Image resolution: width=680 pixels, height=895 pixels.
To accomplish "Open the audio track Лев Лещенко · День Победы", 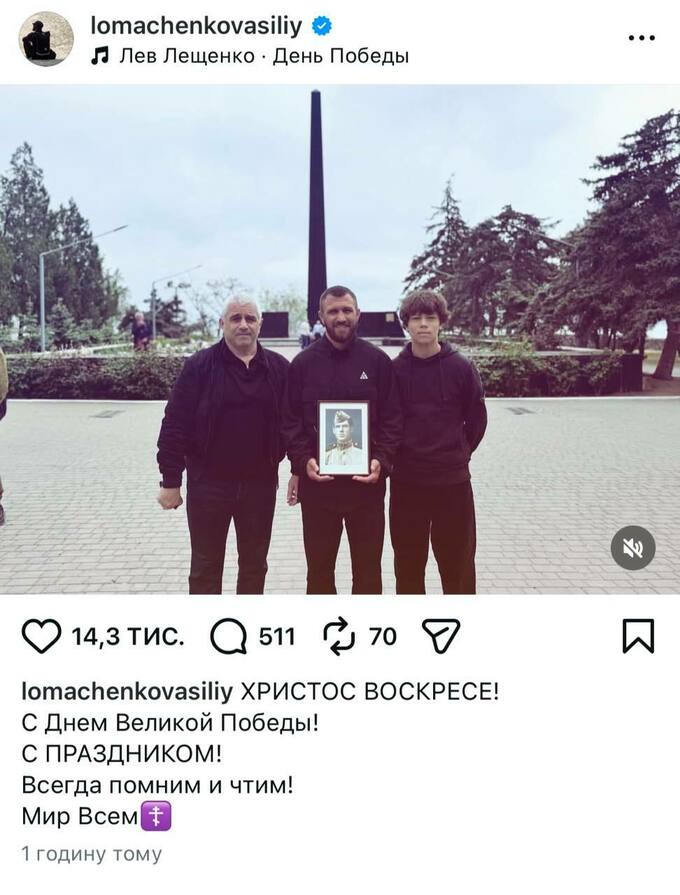I will pos(250,56).
